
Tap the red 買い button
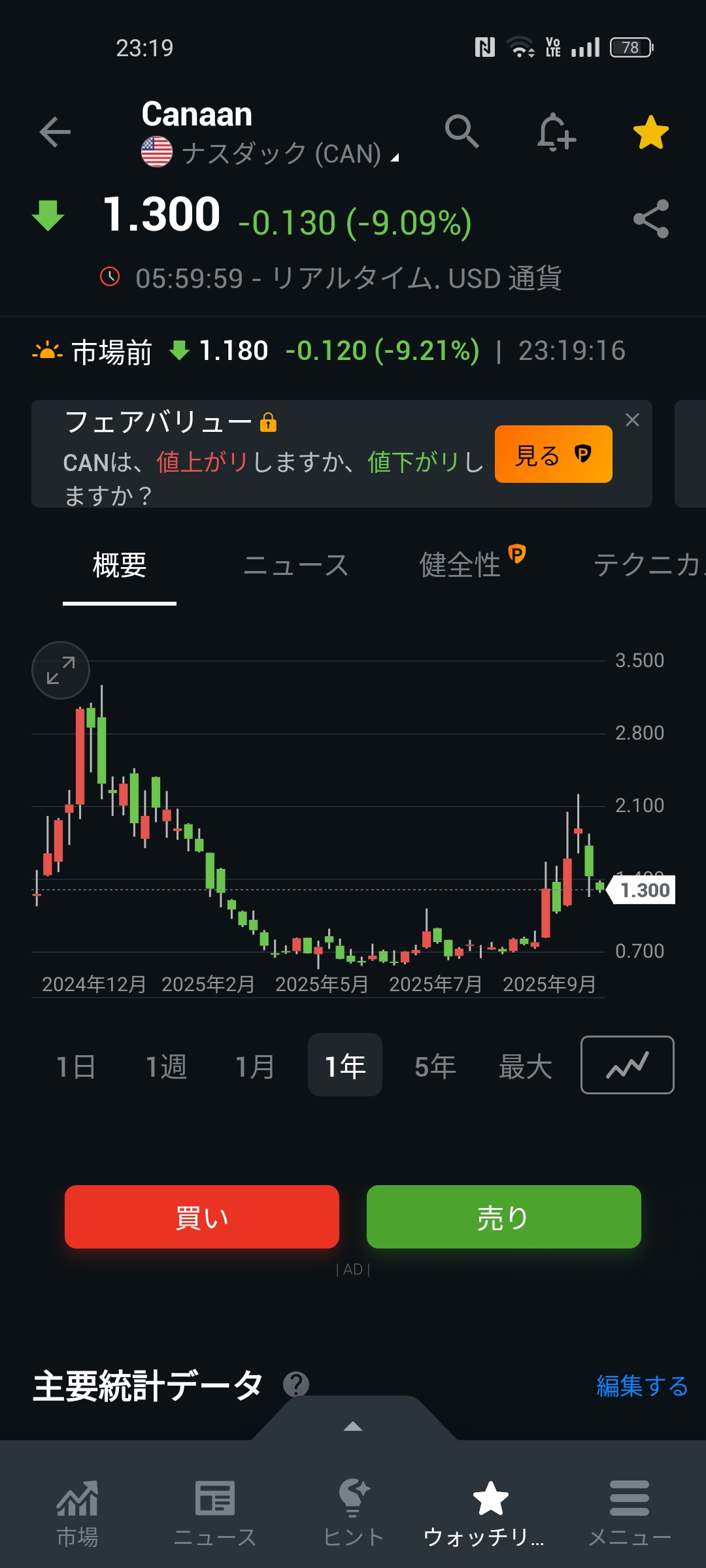pos(202,1217)
